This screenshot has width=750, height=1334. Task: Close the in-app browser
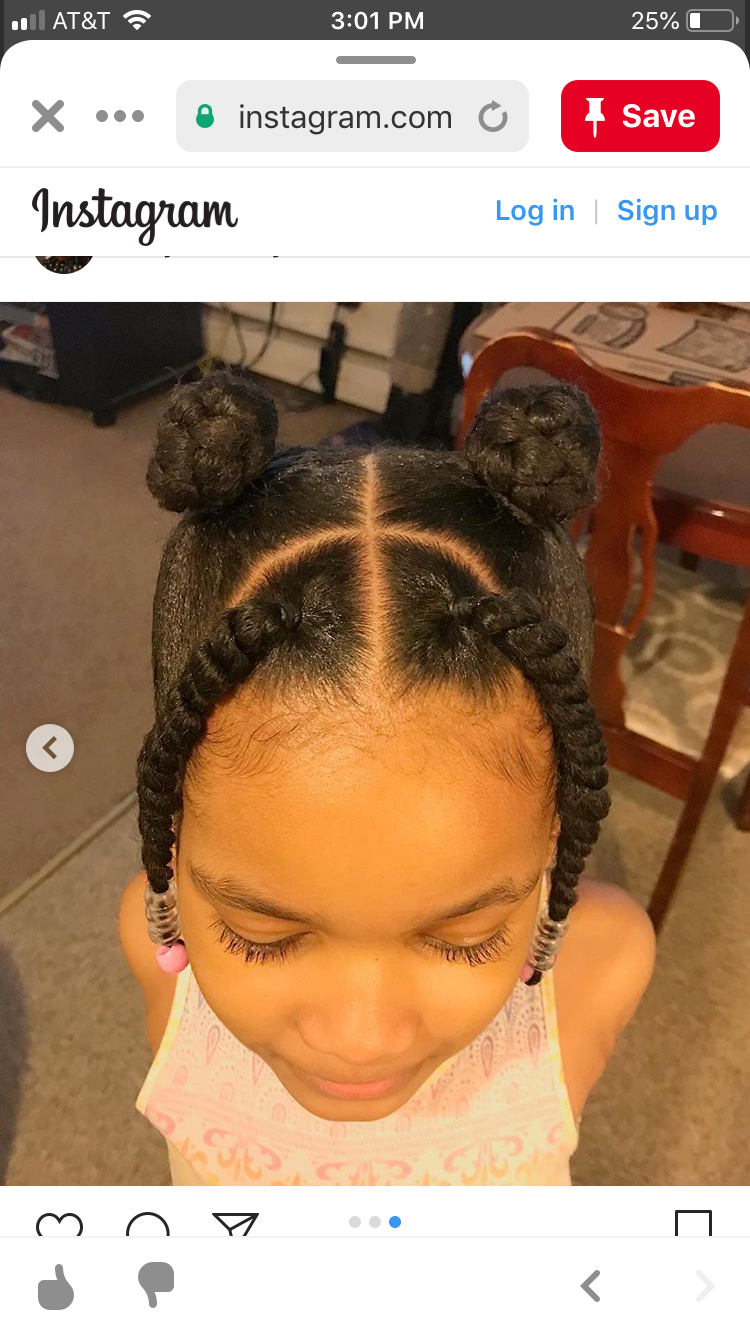click(x=47, y=116)
